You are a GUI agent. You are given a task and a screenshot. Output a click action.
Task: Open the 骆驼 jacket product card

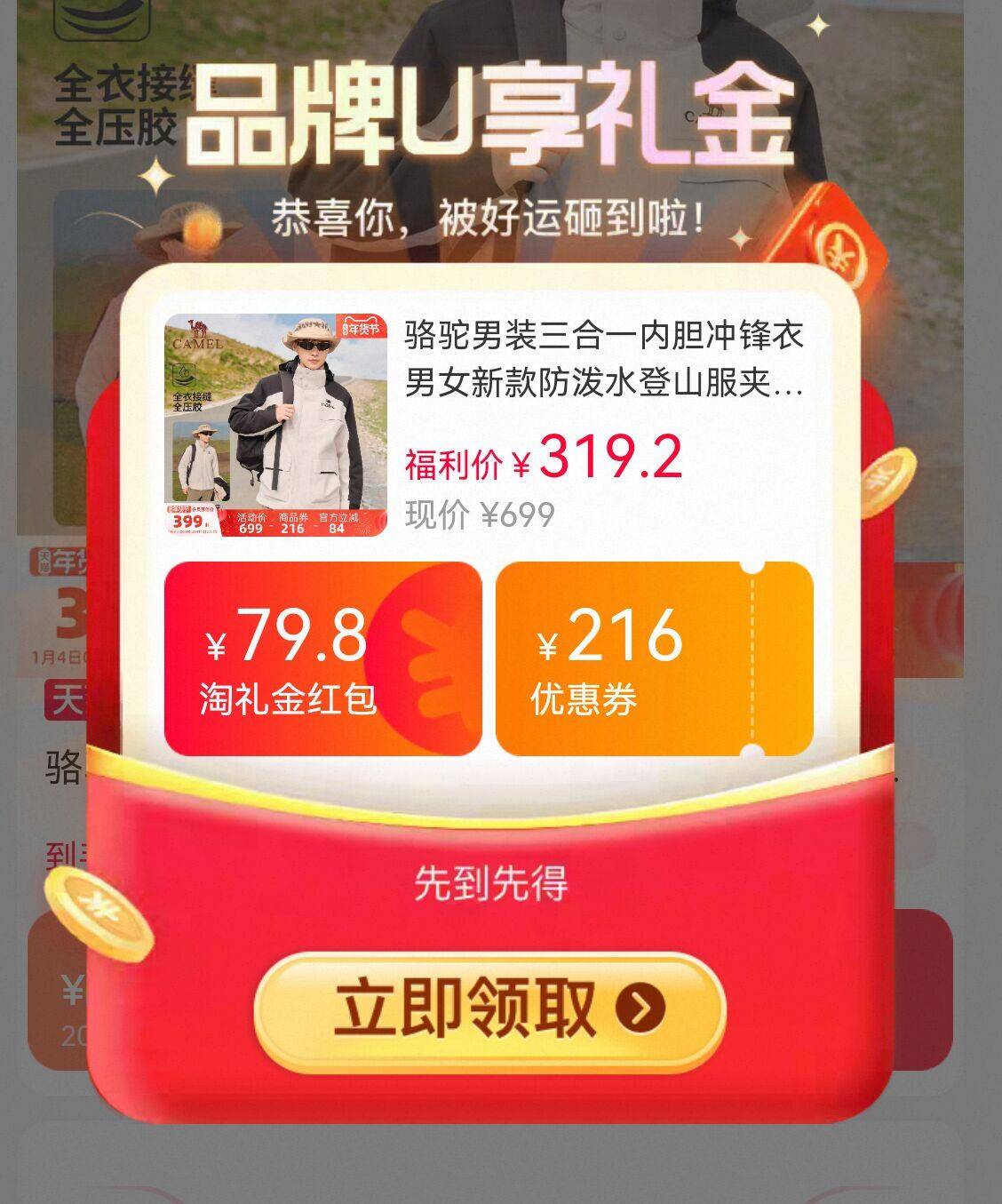489,425
